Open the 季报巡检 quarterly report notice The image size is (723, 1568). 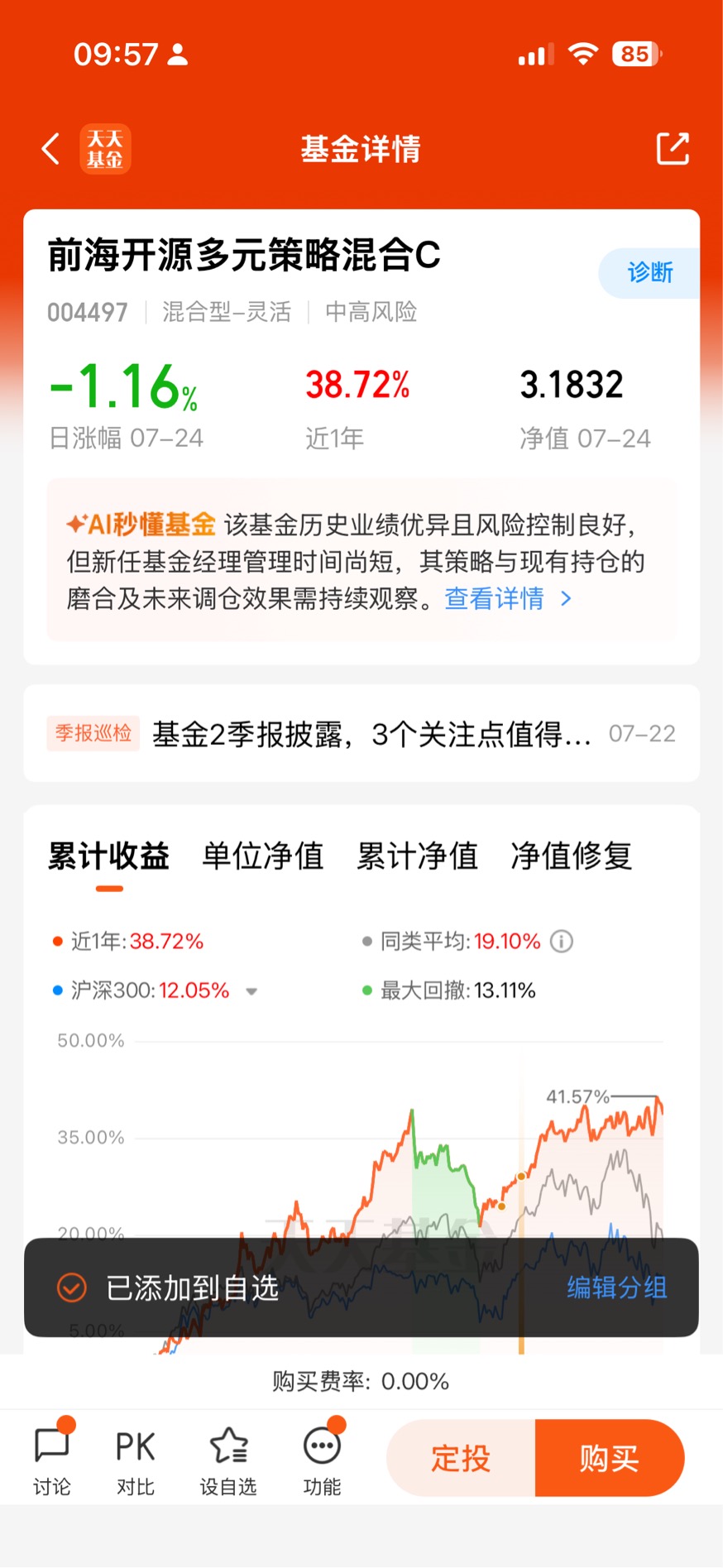(x=361, y=733)
